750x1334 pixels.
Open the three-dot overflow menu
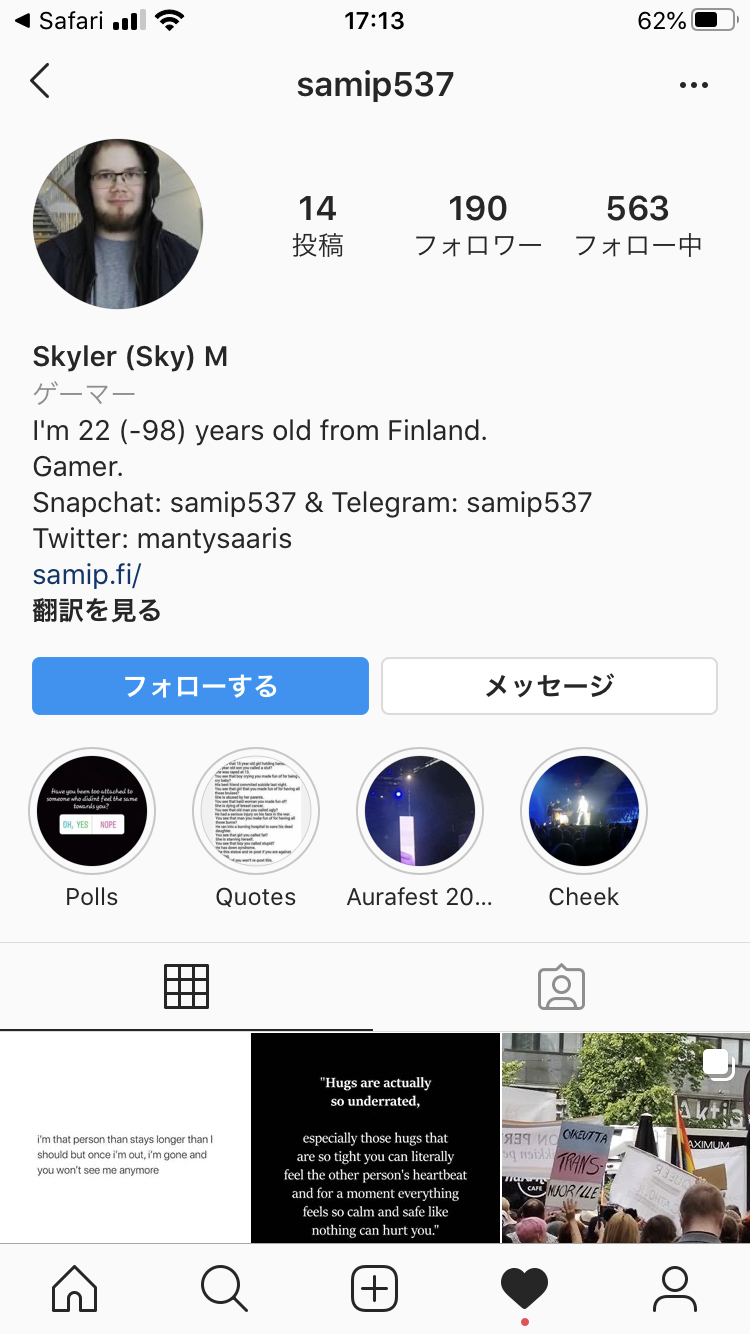(x=693, y=85)
